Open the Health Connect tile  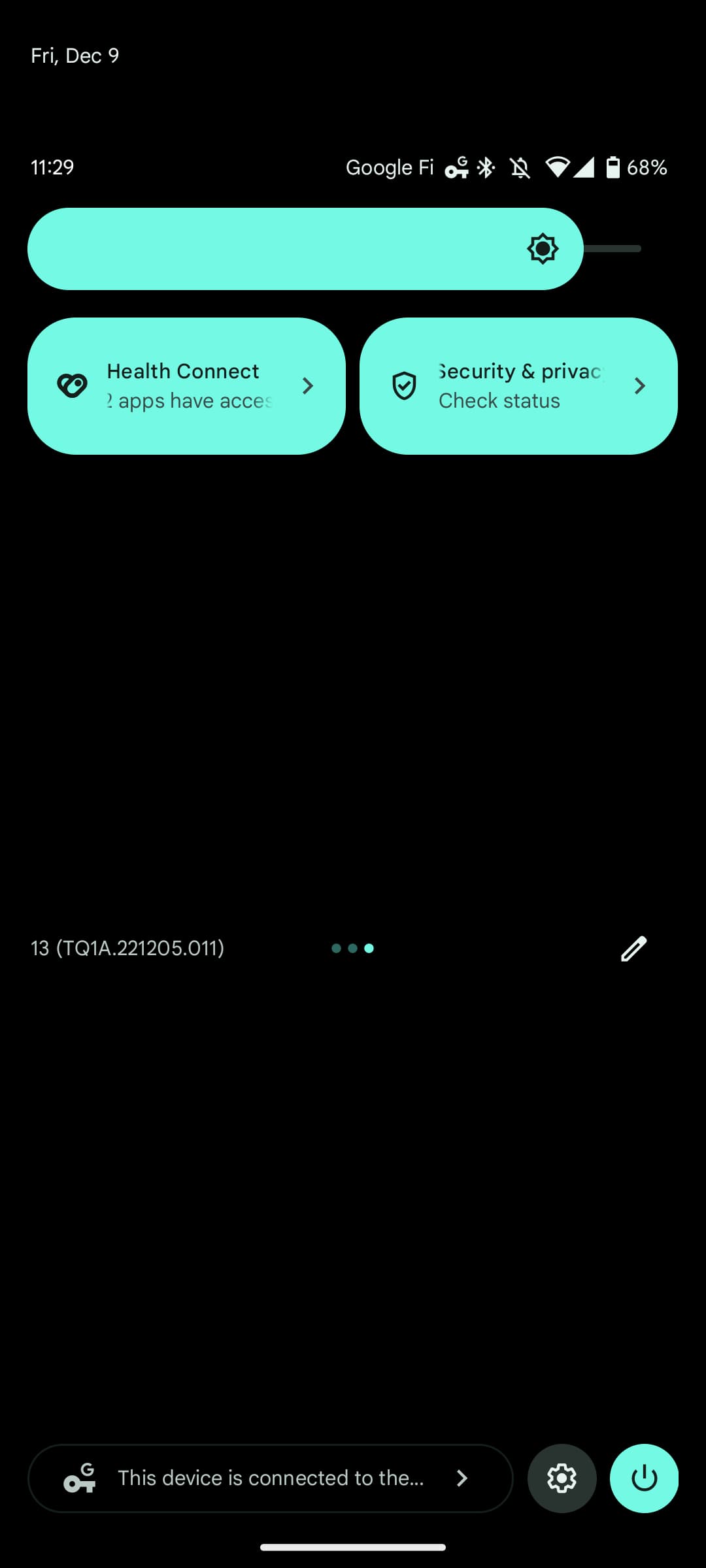[x=186, y=386]
